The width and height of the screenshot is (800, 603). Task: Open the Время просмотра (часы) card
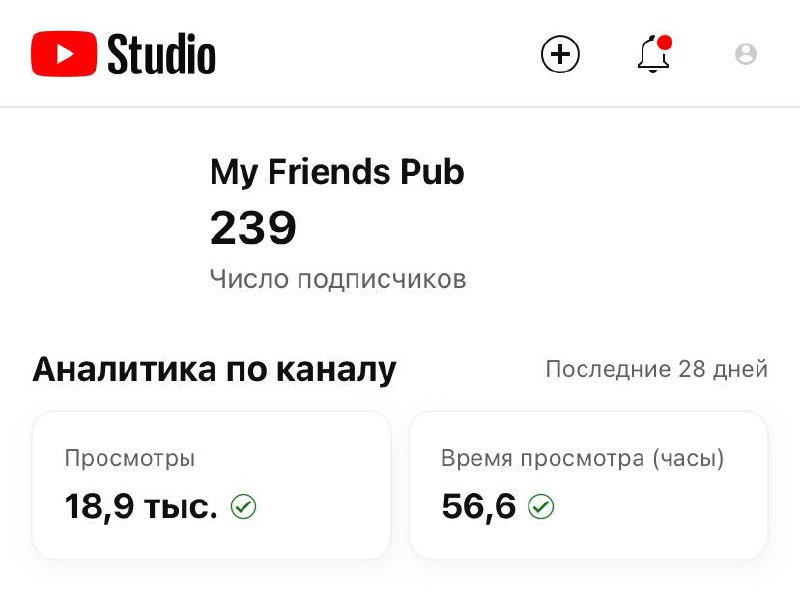pyautogui.click(x=588, y=485)
